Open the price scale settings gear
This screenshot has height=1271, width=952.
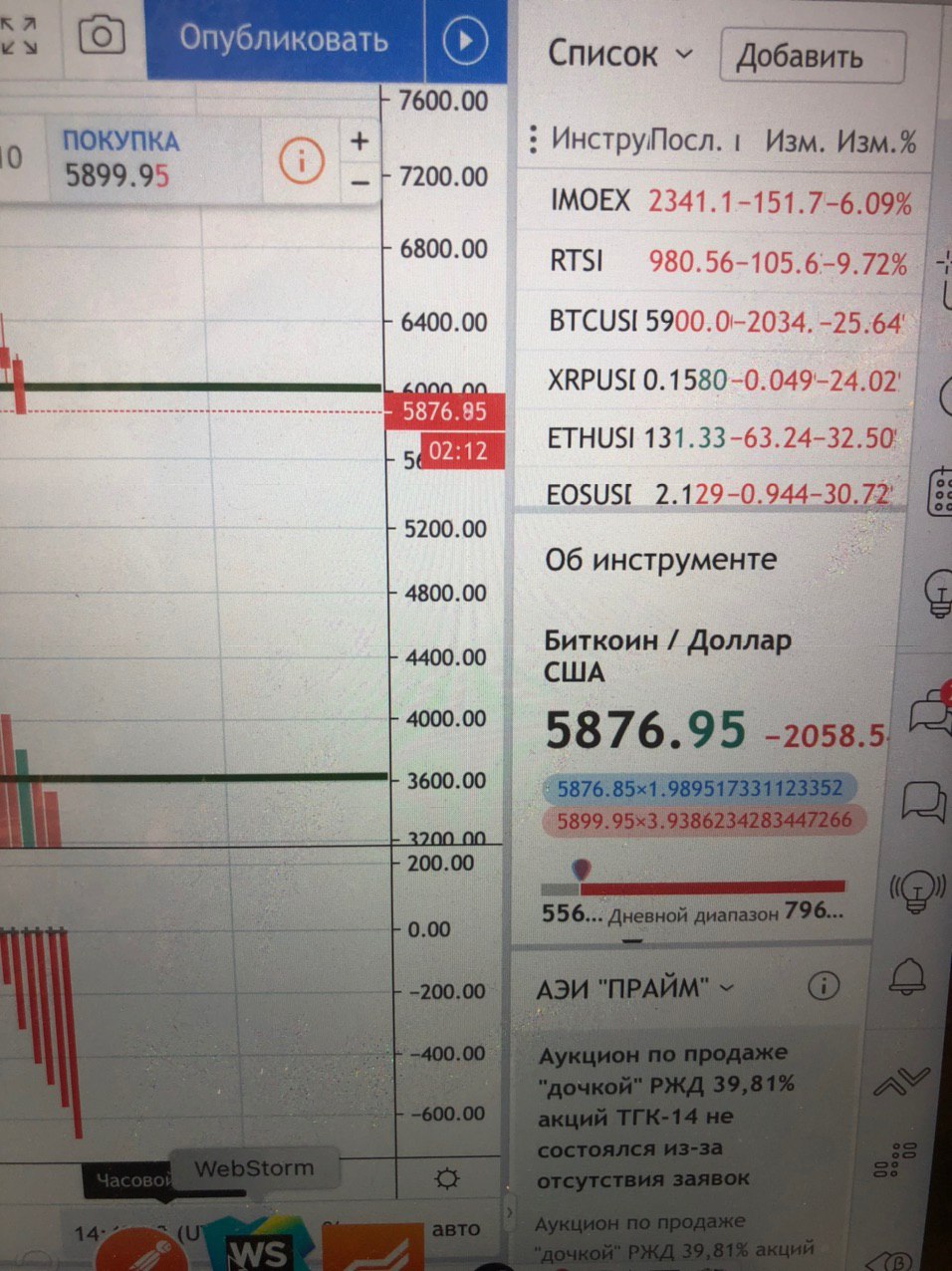pyautogui.click(x=447, y=1179)
